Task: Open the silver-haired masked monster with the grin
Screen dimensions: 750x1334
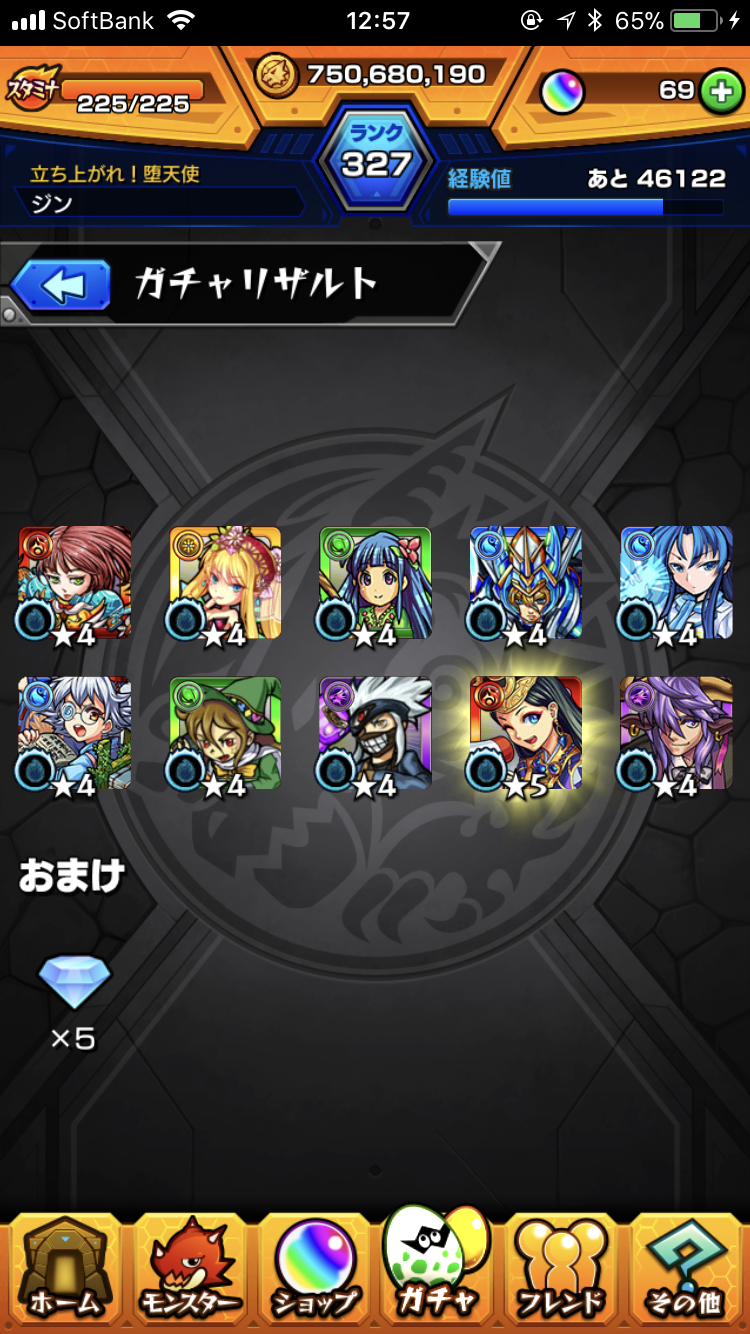Action: pyautogui.click(x=375, y=733)
